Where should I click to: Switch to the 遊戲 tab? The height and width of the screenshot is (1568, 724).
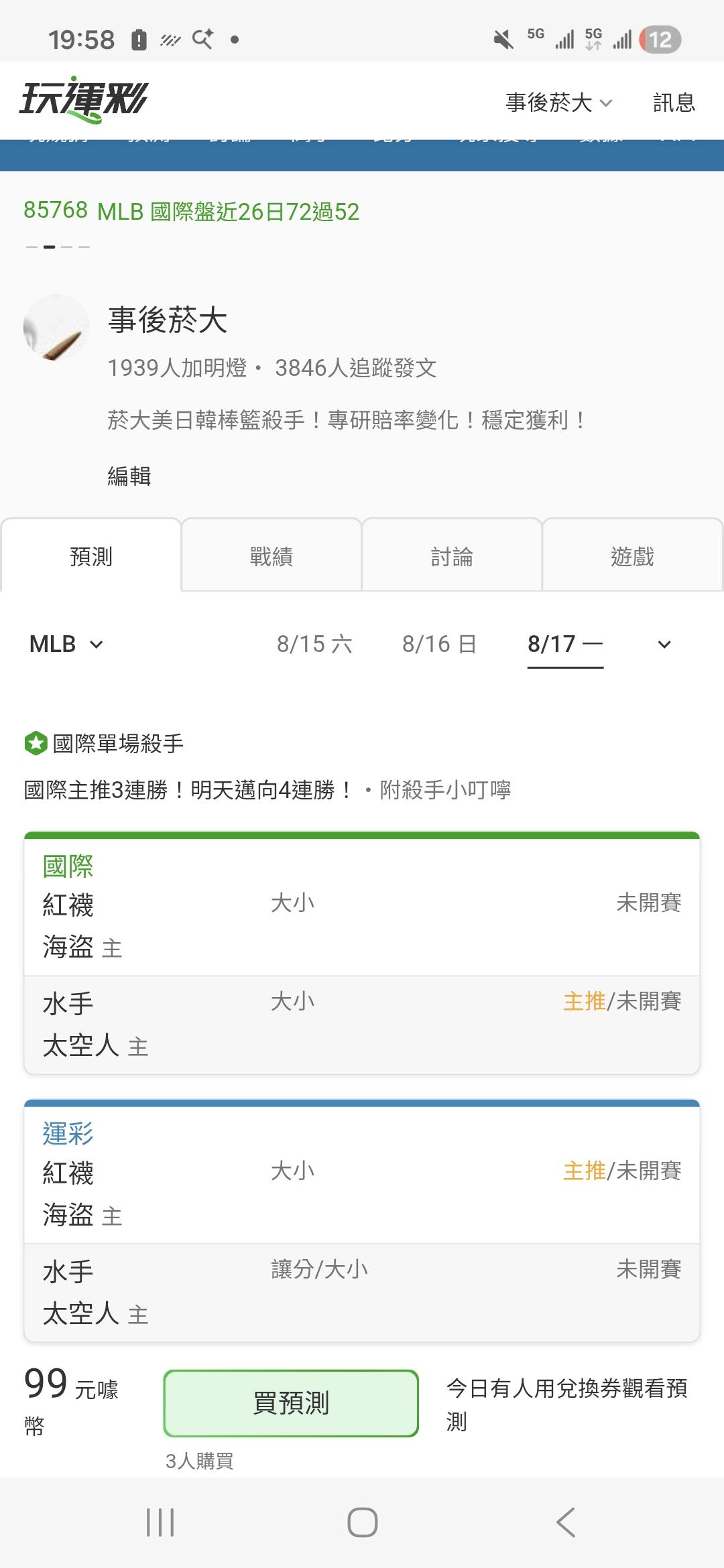tap(632, 556)
